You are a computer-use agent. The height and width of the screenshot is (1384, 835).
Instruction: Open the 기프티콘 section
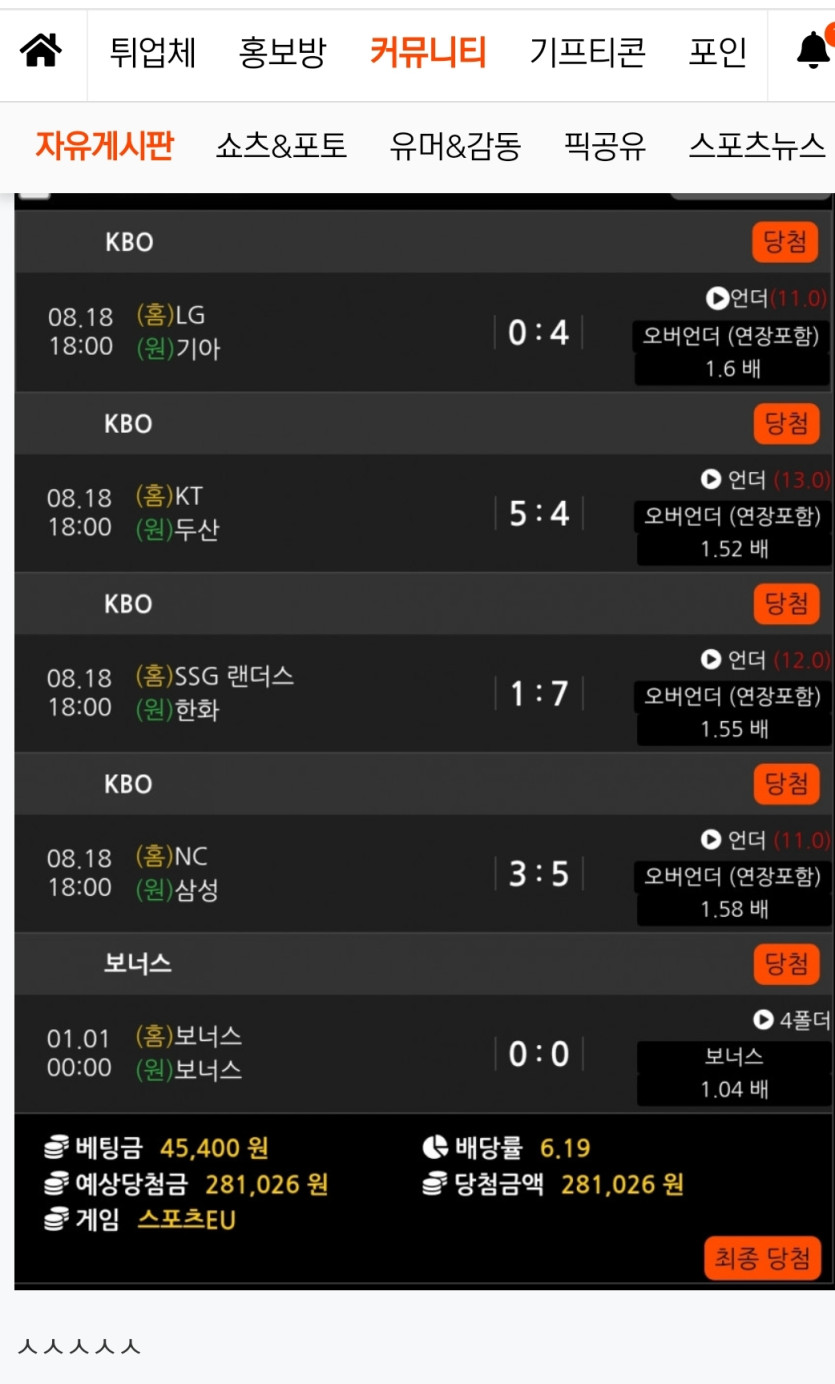click(588, 52)
